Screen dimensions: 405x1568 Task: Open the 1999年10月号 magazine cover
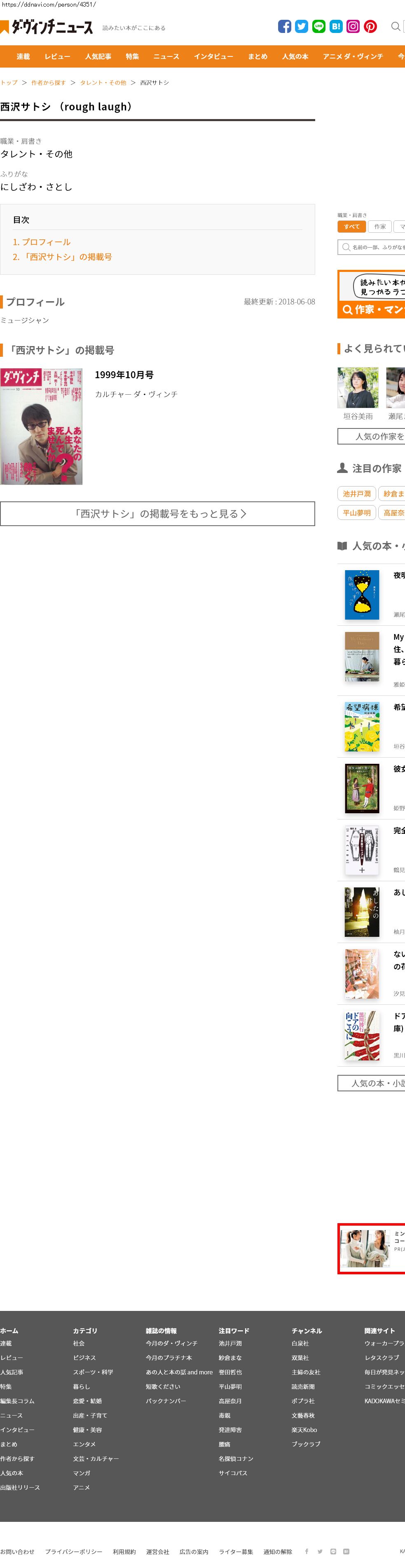[x=42, y=426]
